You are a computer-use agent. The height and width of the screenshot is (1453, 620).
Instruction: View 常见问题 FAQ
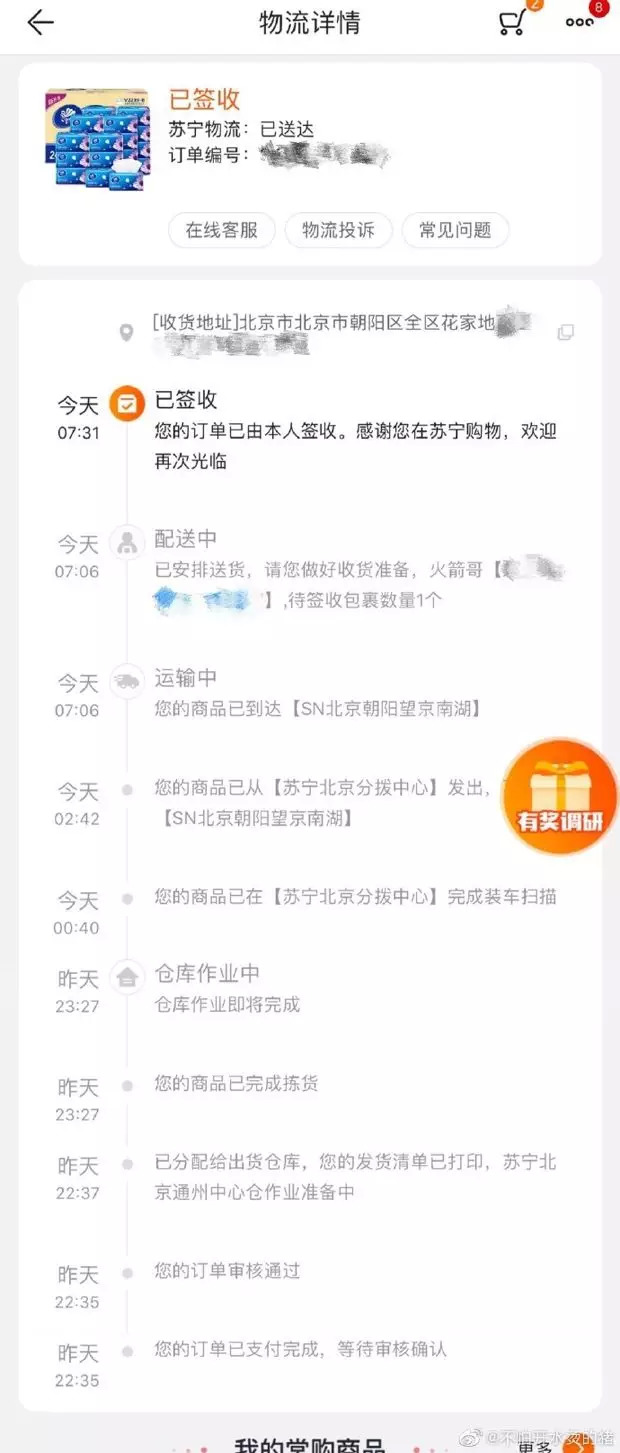coord(455,230)
